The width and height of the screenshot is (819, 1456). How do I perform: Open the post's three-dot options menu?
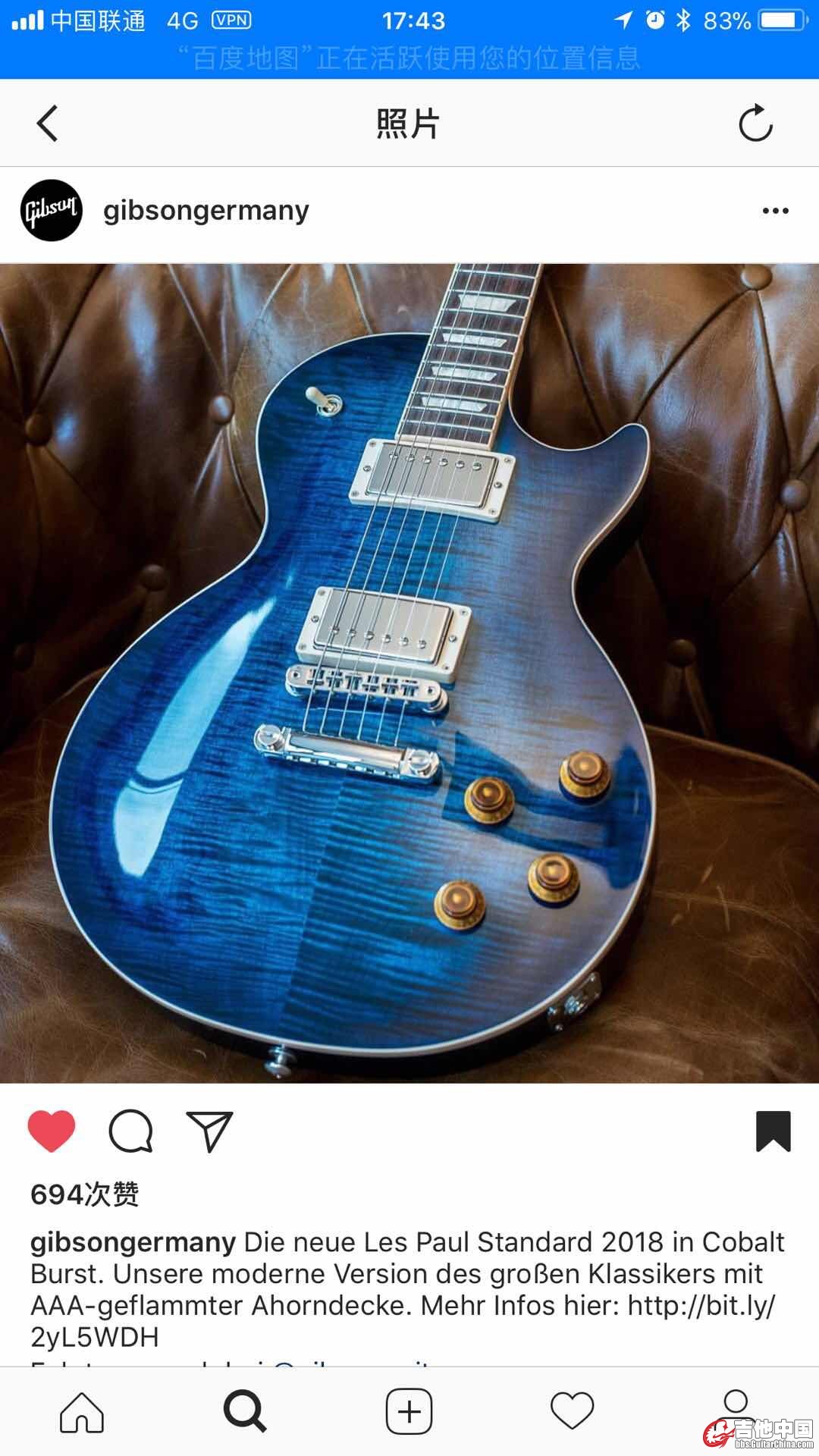click(775, 211)
